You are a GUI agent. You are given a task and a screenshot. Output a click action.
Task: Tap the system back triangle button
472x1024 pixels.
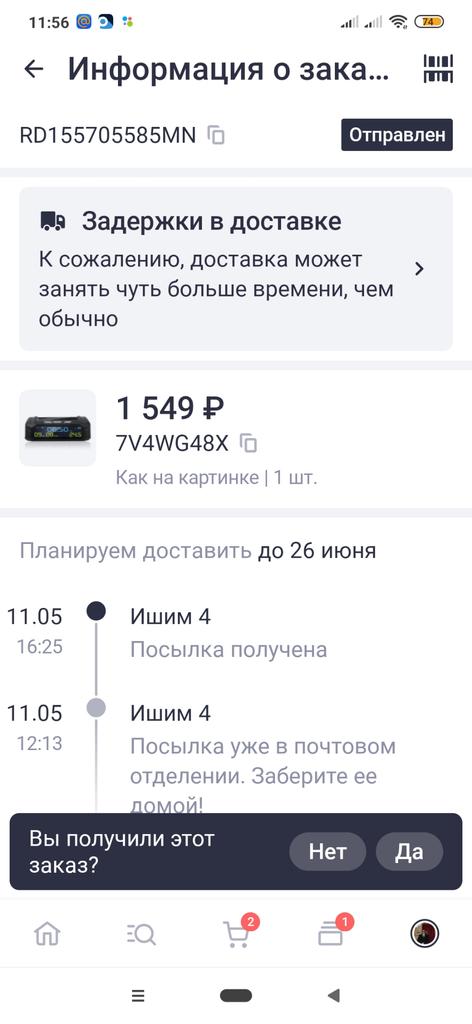tap(334, 995)
